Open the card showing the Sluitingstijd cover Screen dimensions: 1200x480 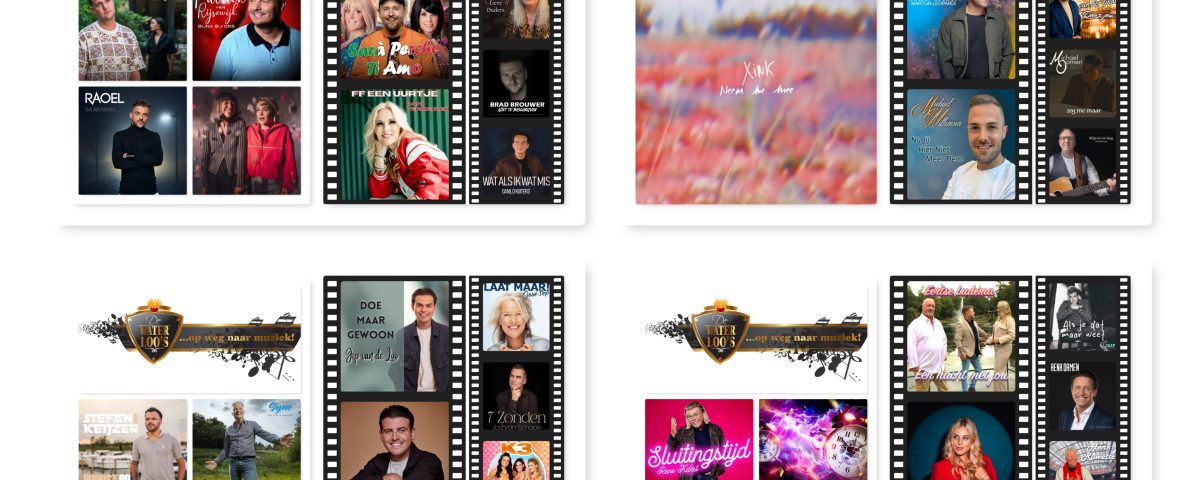pos(697,438)
